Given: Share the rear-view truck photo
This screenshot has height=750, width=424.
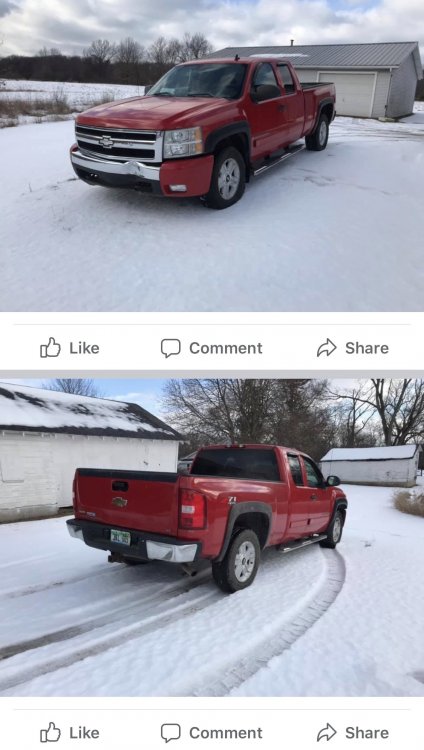Looking at the screenshot, I should tap(353, 733).
